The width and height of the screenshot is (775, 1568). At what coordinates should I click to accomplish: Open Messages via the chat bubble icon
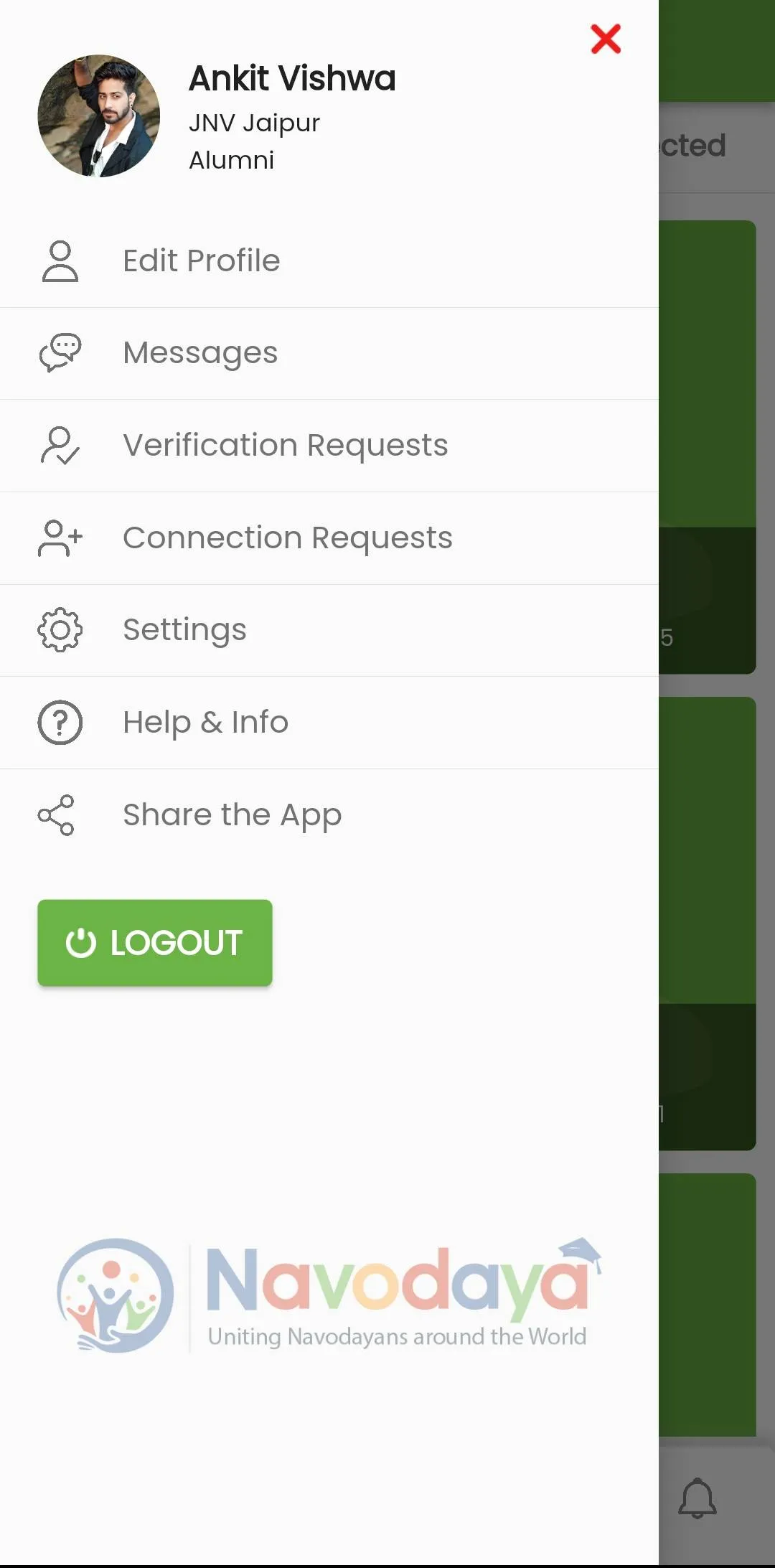pos(61,353)
